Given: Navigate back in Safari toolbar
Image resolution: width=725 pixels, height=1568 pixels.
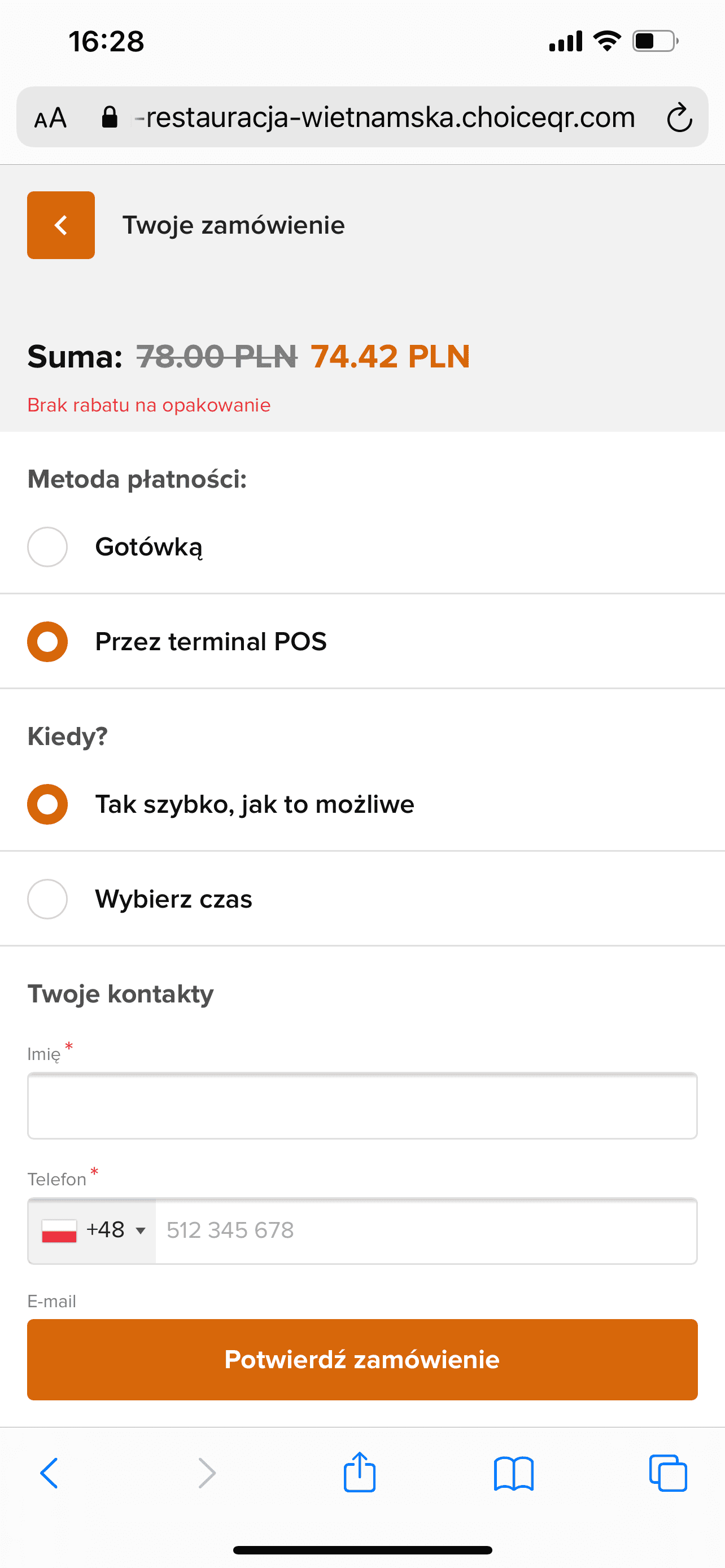Looking at the screenshot, I should click(49, 1473).
